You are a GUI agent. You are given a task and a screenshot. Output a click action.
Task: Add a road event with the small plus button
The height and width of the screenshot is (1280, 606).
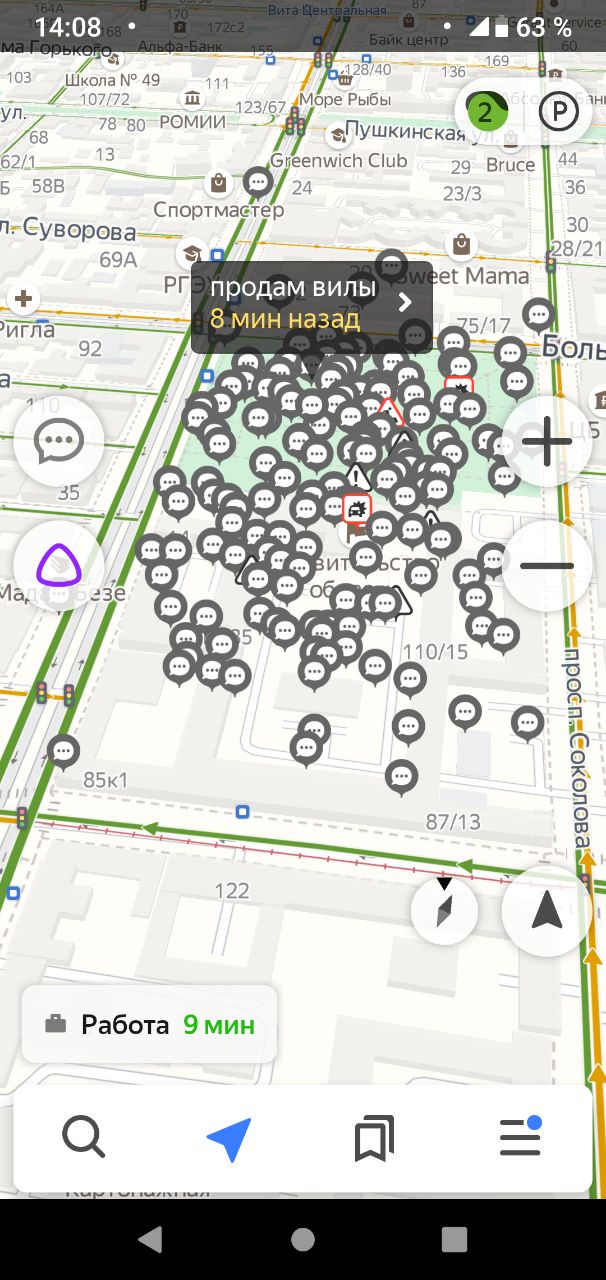point(23,299)
